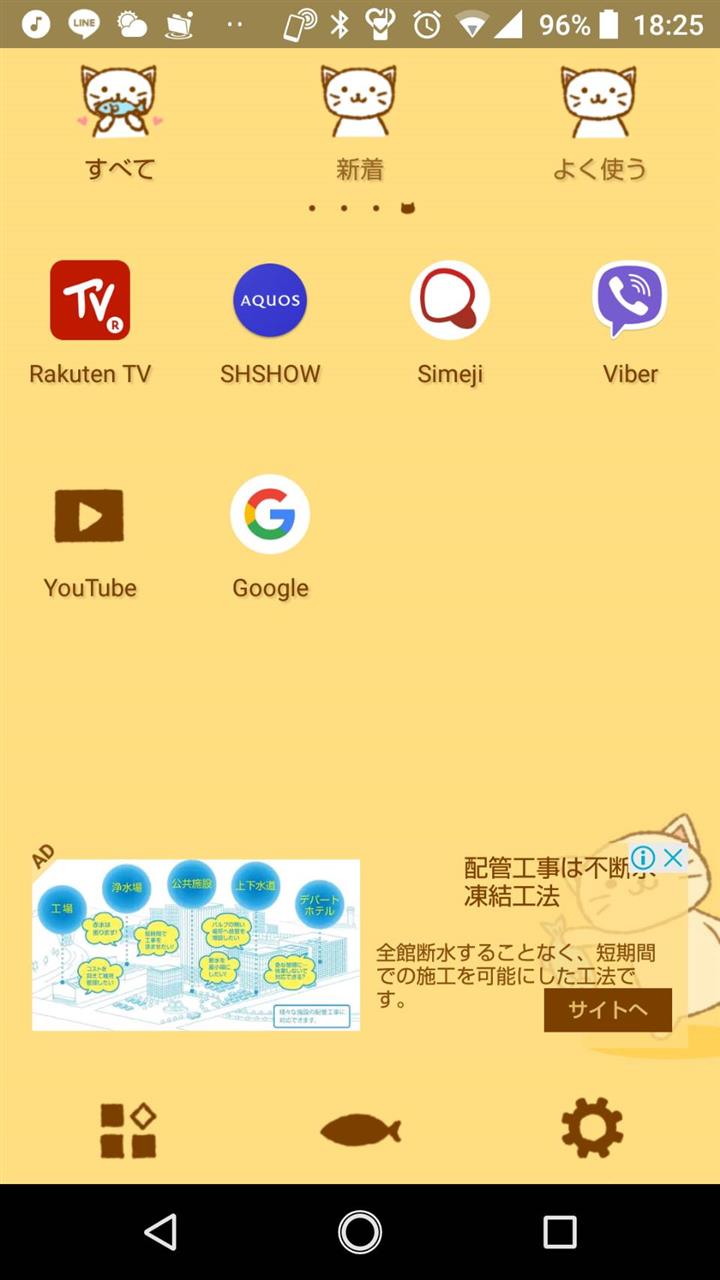Launch Viber

pyautogui.click(x=630, y=322)
